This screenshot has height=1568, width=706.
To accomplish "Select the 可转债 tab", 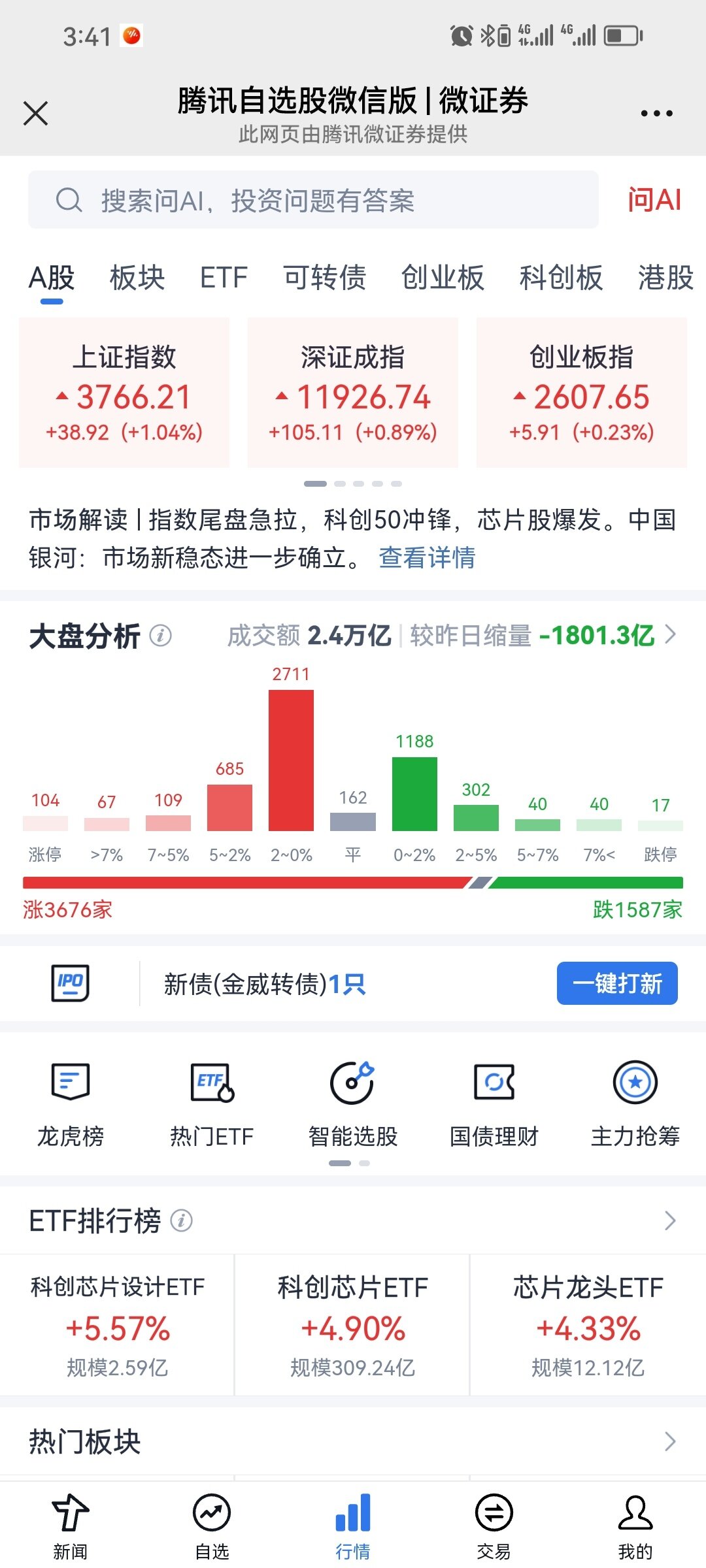I will pos(324,278).
